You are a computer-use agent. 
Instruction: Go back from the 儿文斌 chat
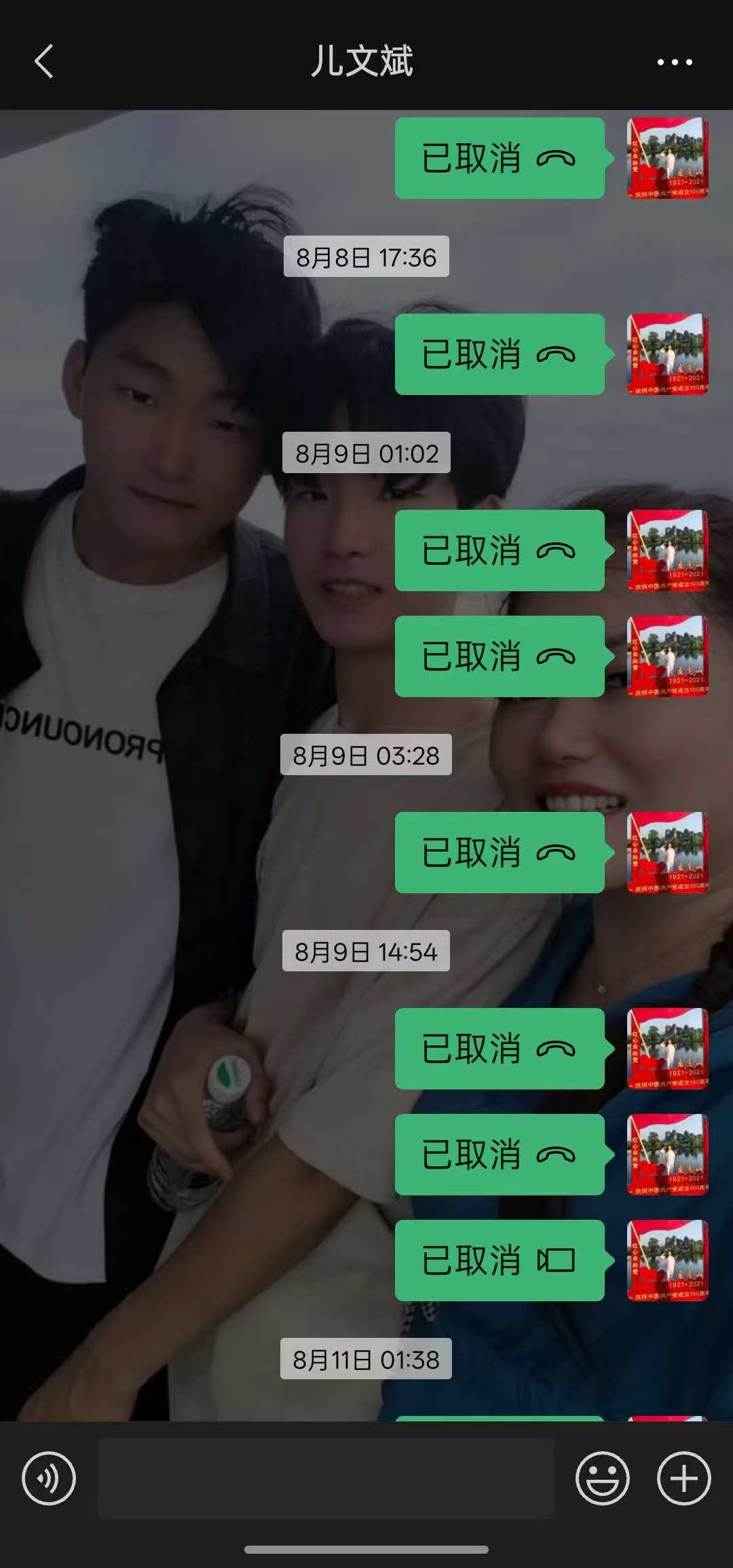click(44, 62)
